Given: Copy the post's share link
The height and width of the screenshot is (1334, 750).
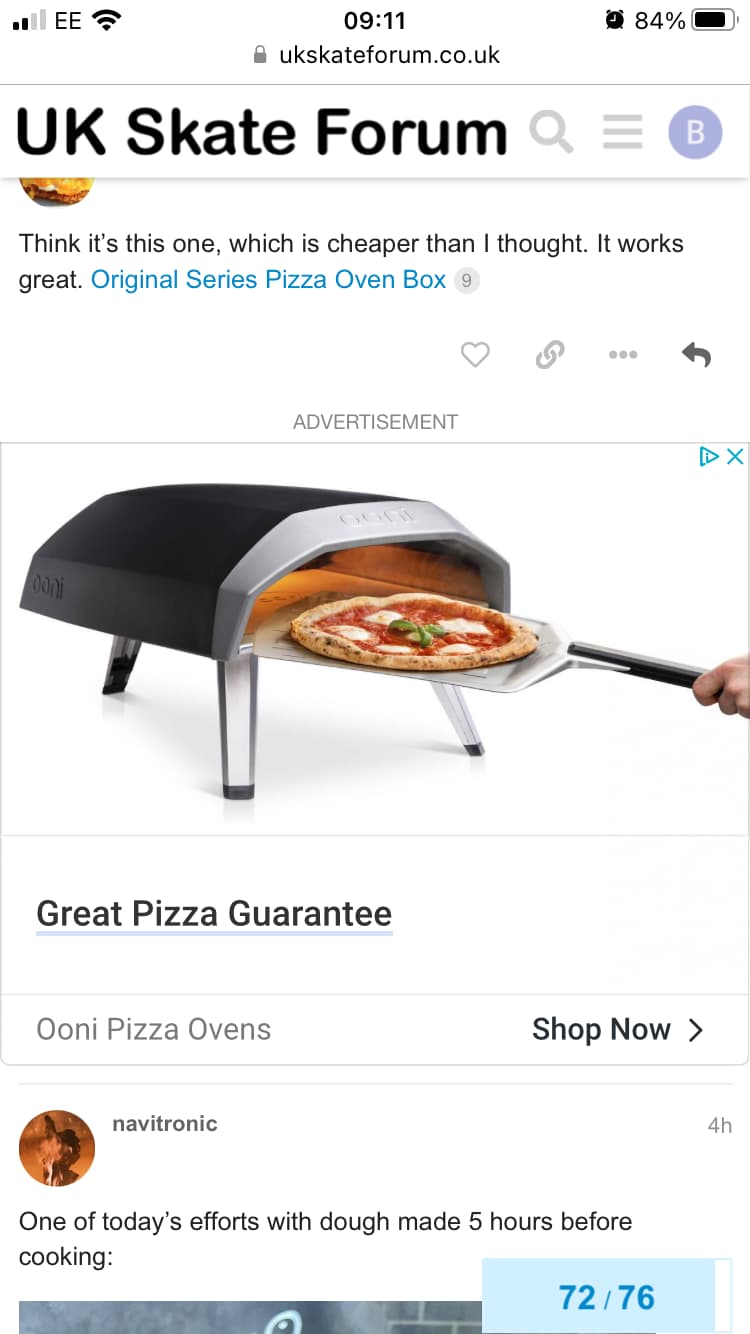Looking at the screenshot, I should click(549, 354).
